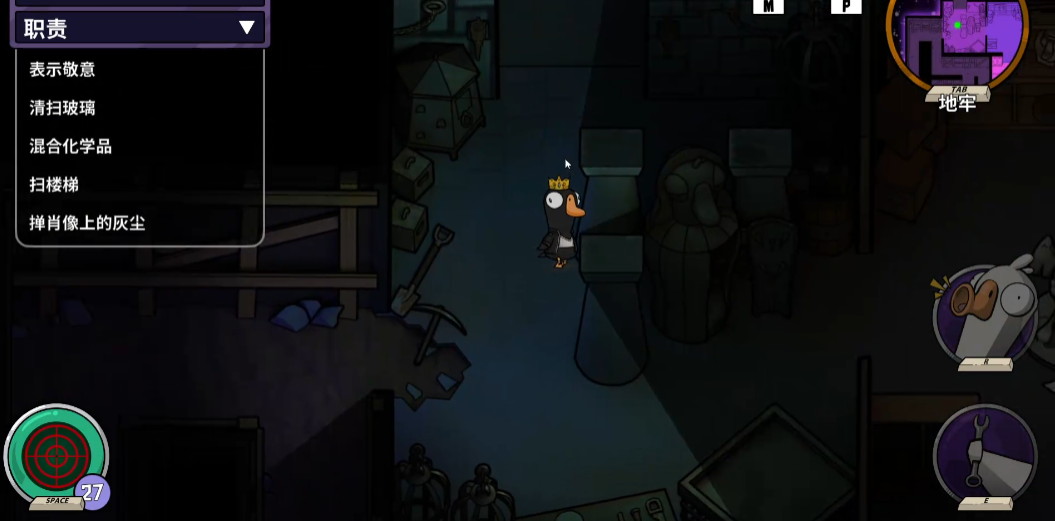Image resolution: width=1055 pixels, height=521 pixels.
Task: Tap the P button at top
Action: [x=846, y=6]
